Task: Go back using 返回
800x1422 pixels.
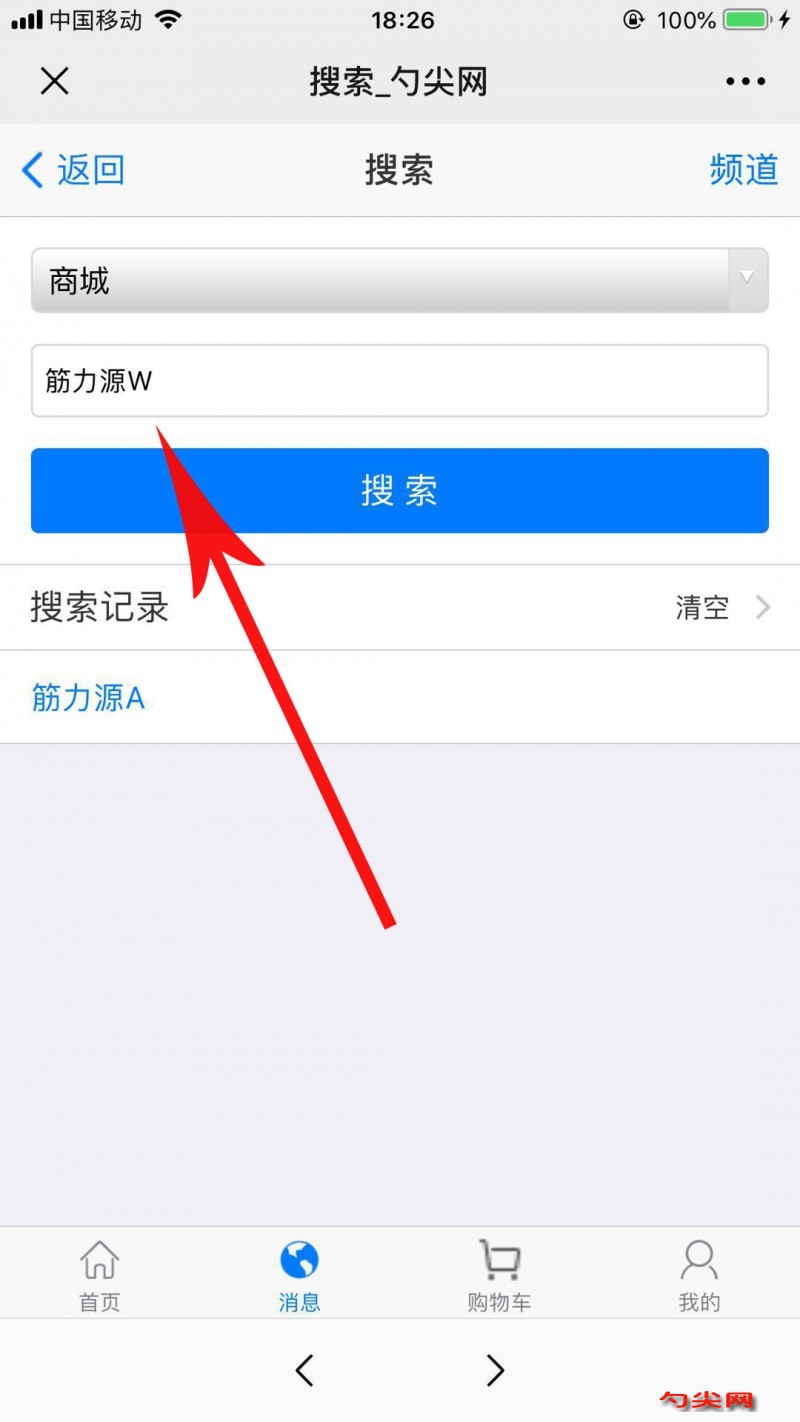Action: click(x=74, y=170)
